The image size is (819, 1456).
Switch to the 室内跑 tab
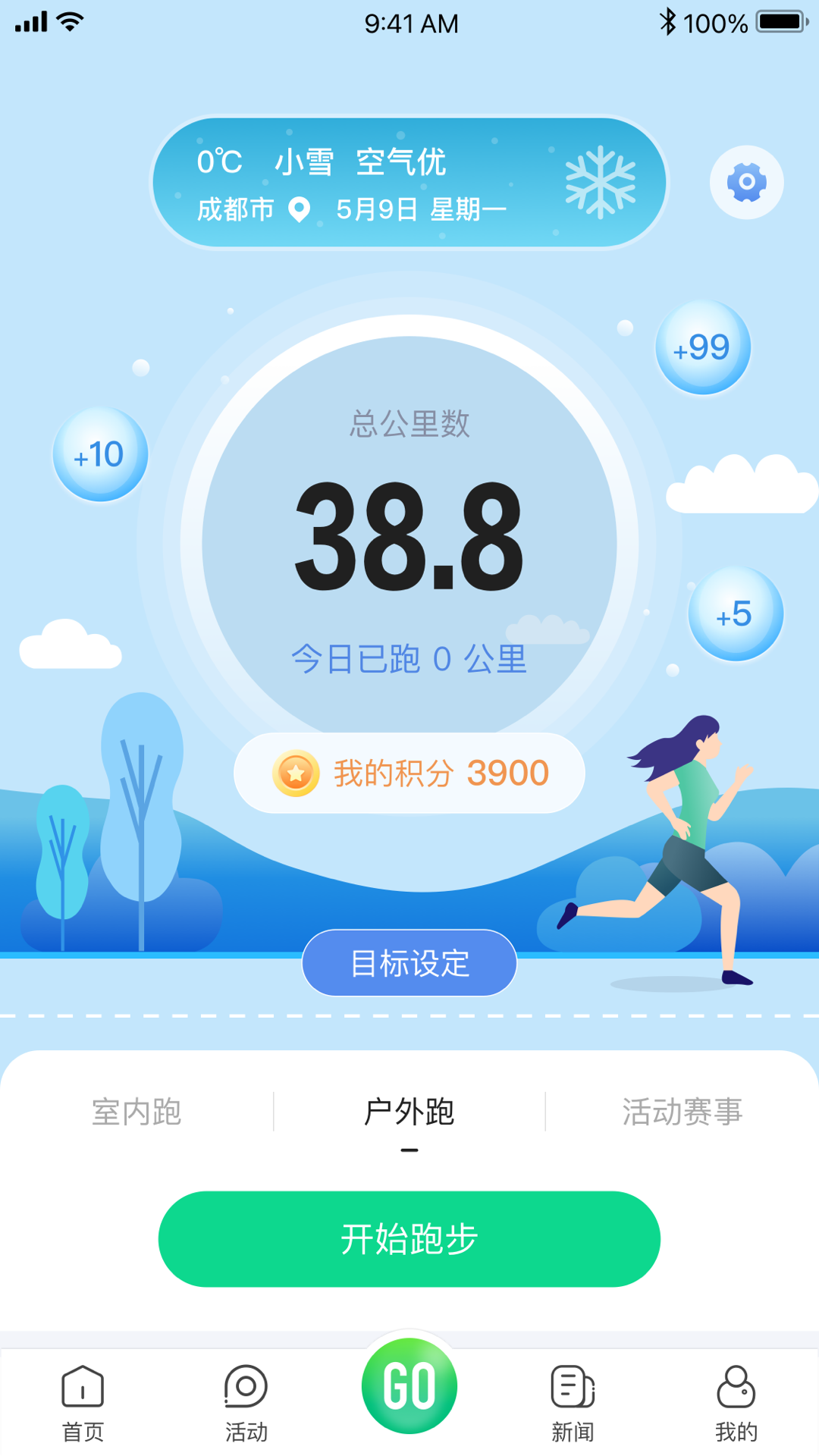tap(136, 1112)
